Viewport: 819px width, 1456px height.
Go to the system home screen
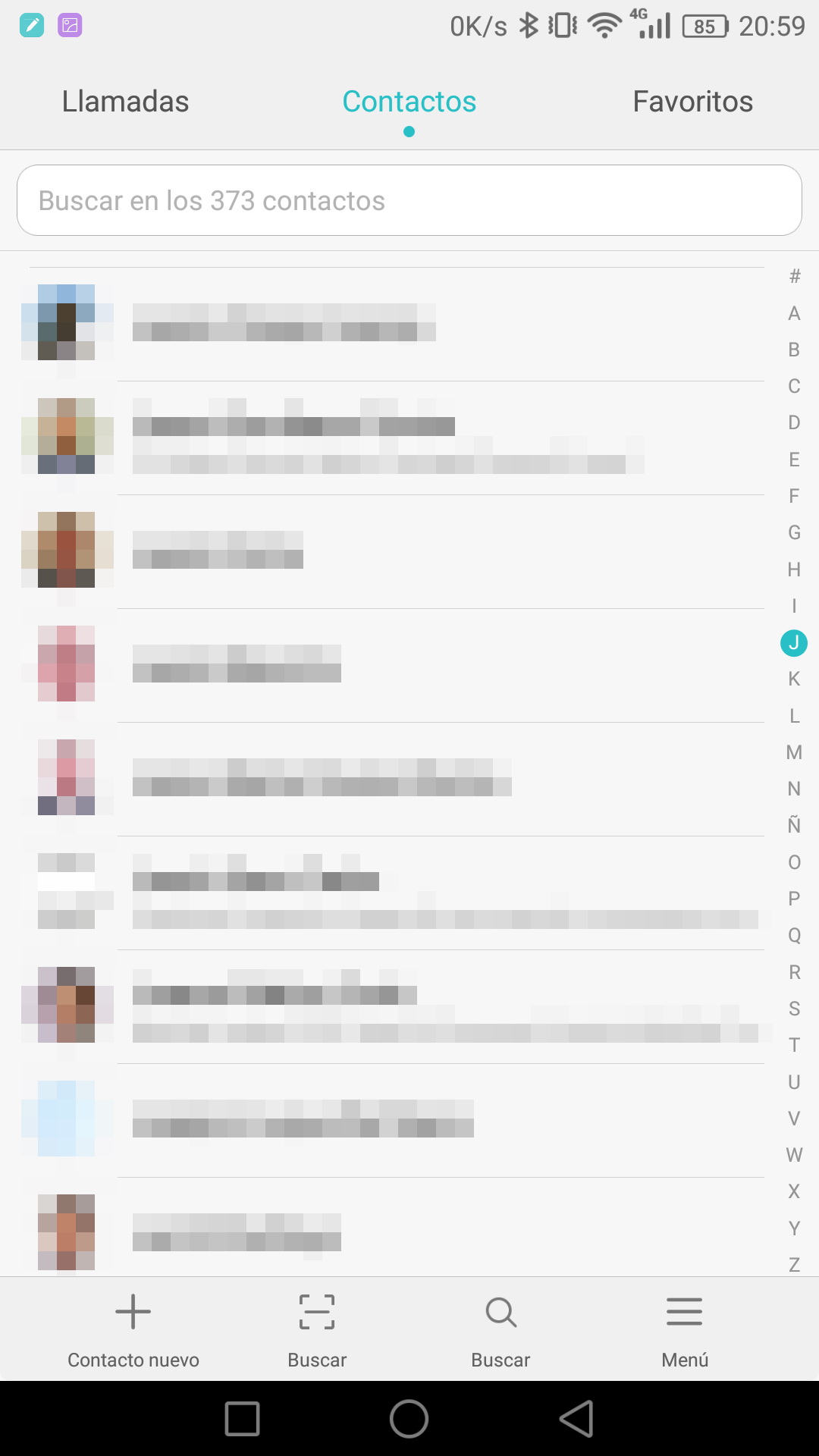point(409,1418)
